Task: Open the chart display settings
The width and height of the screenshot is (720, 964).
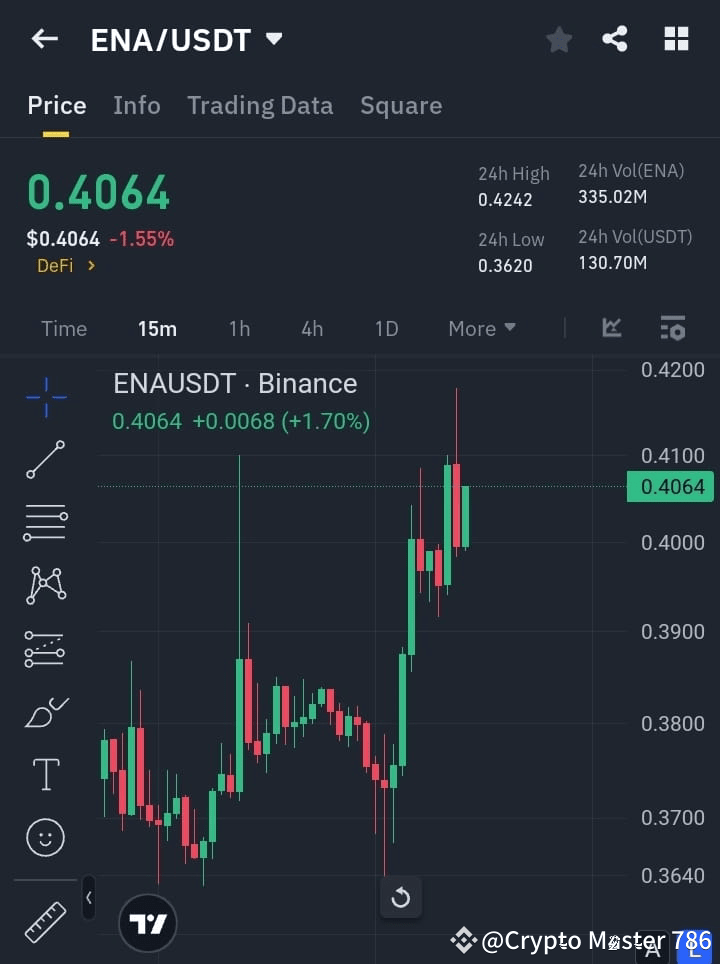Action: pos(672,328)
